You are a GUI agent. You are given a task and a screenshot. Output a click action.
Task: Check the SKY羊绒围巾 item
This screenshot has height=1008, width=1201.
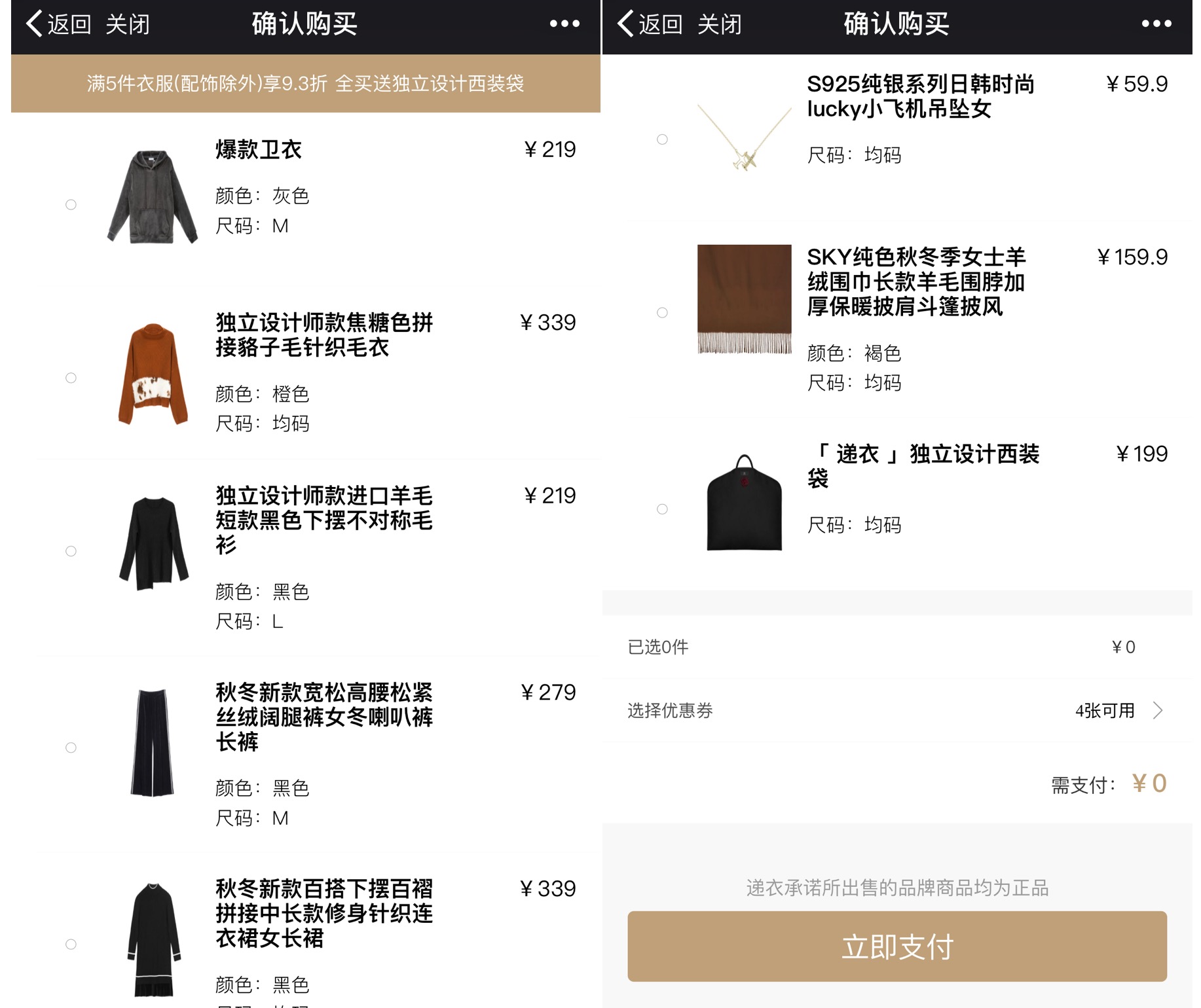(x=662, y=312)
